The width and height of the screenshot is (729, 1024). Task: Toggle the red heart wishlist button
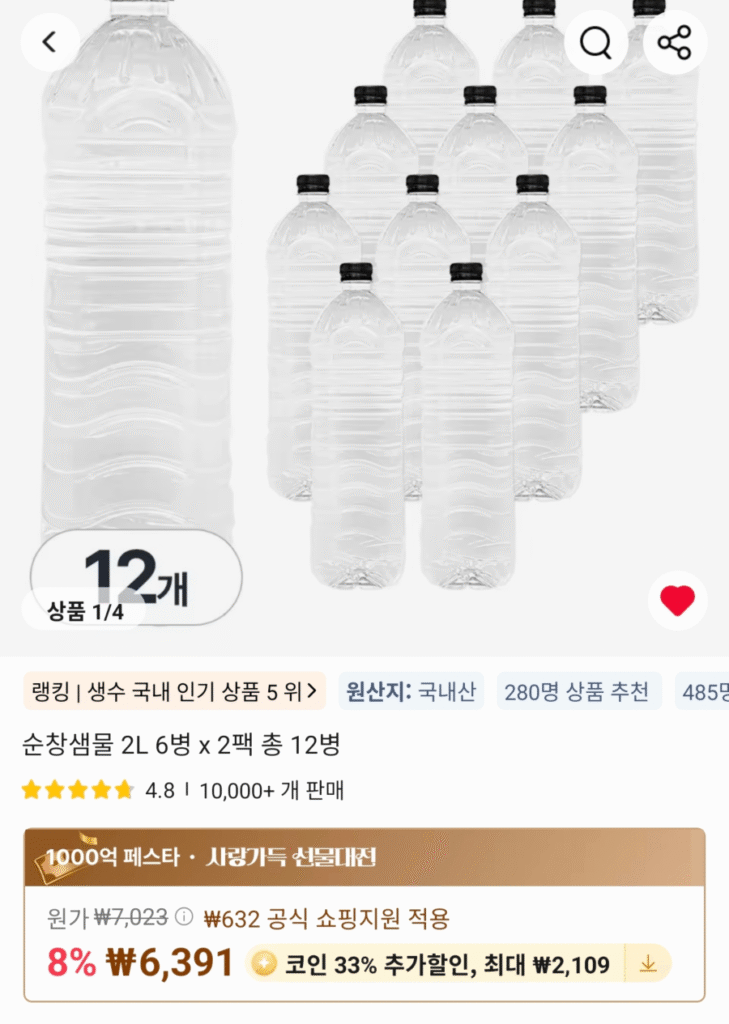pos(676,598)
